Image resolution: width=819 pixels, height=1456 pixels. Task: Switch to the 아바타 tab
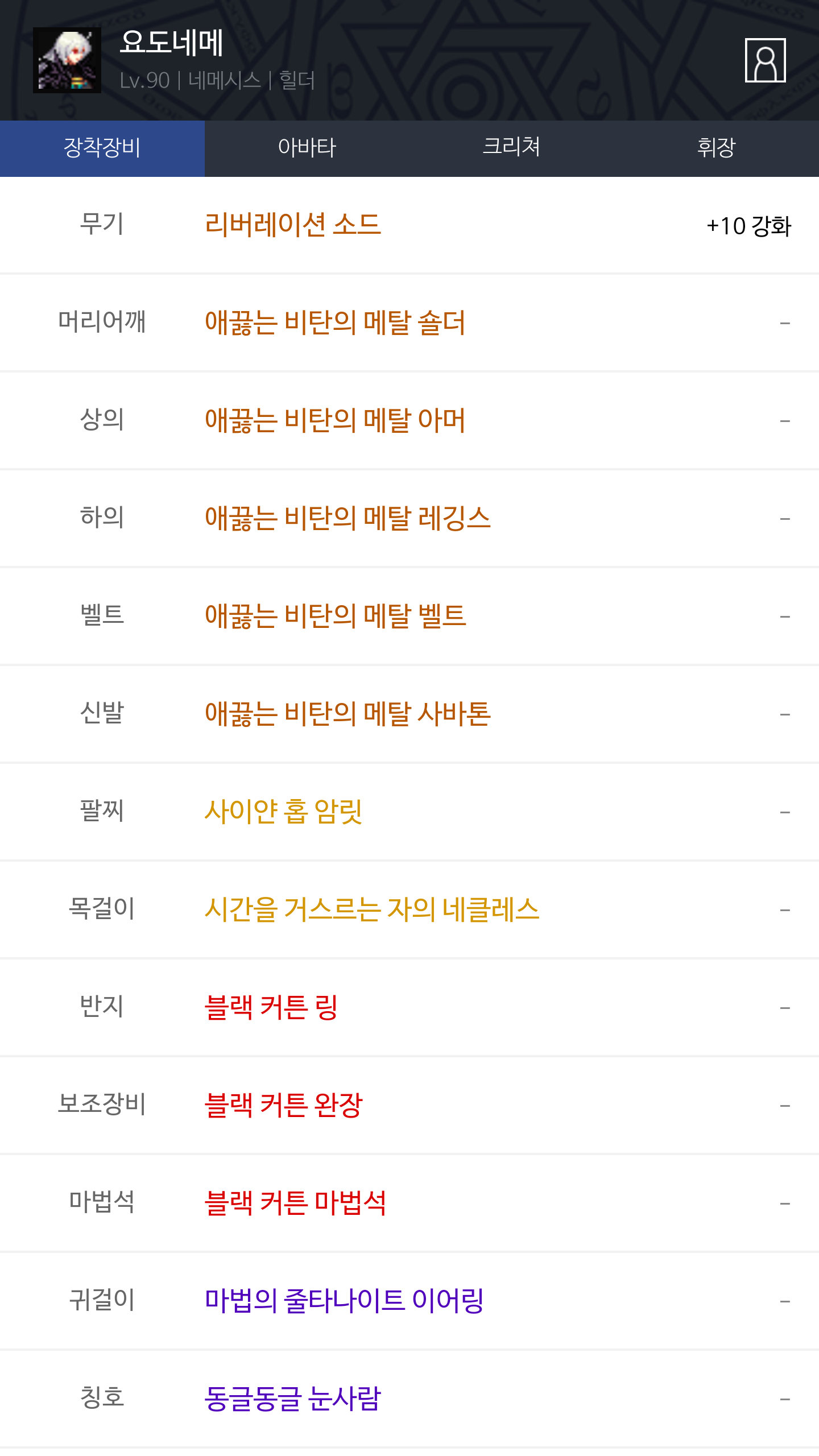(x=307, y=148)
